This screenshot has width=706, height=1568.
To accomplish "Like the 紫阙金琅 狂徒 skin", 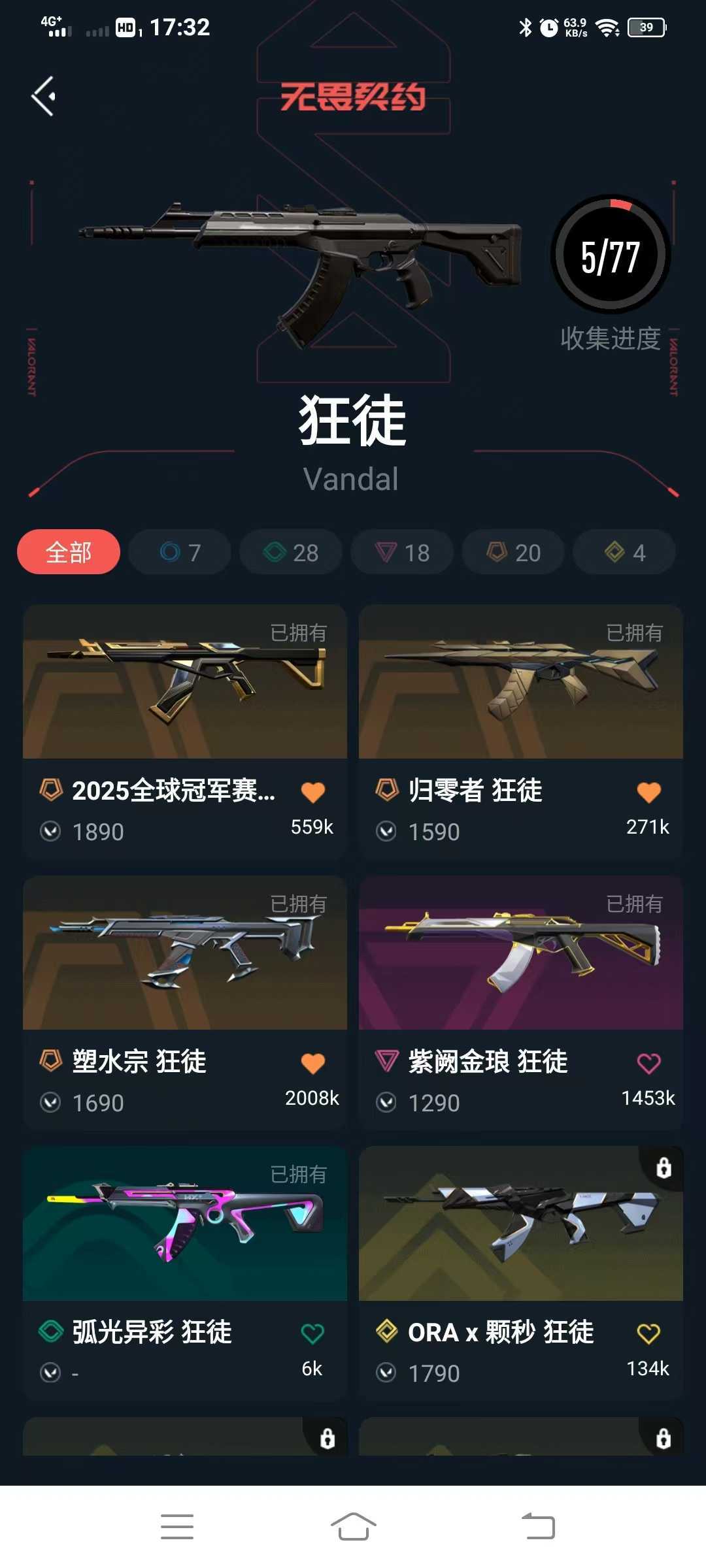I will pos(648,1063).
